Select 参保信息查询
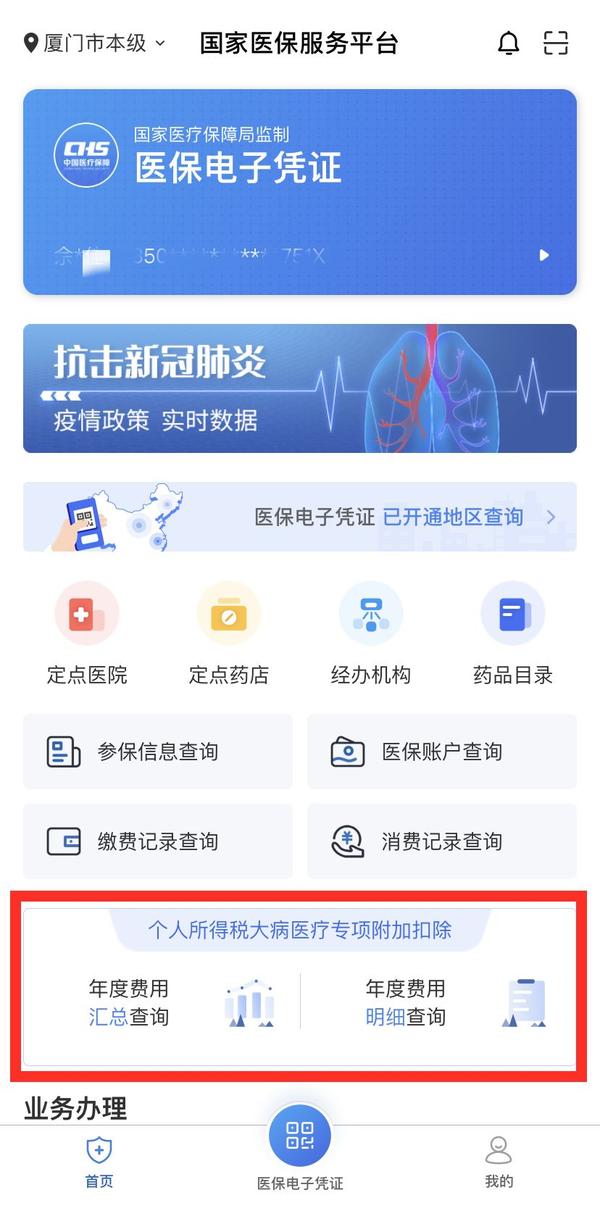Image resolution: width=600 pixels, height=1211 pixels. point(158,752)
